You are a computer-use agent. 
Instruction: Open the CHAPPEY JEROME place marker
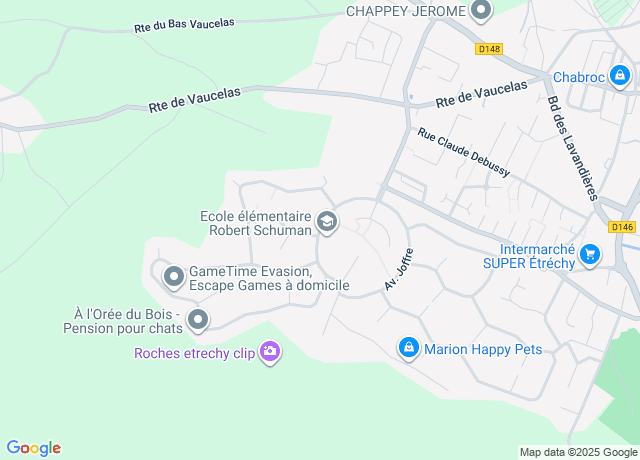click(481, 12)
